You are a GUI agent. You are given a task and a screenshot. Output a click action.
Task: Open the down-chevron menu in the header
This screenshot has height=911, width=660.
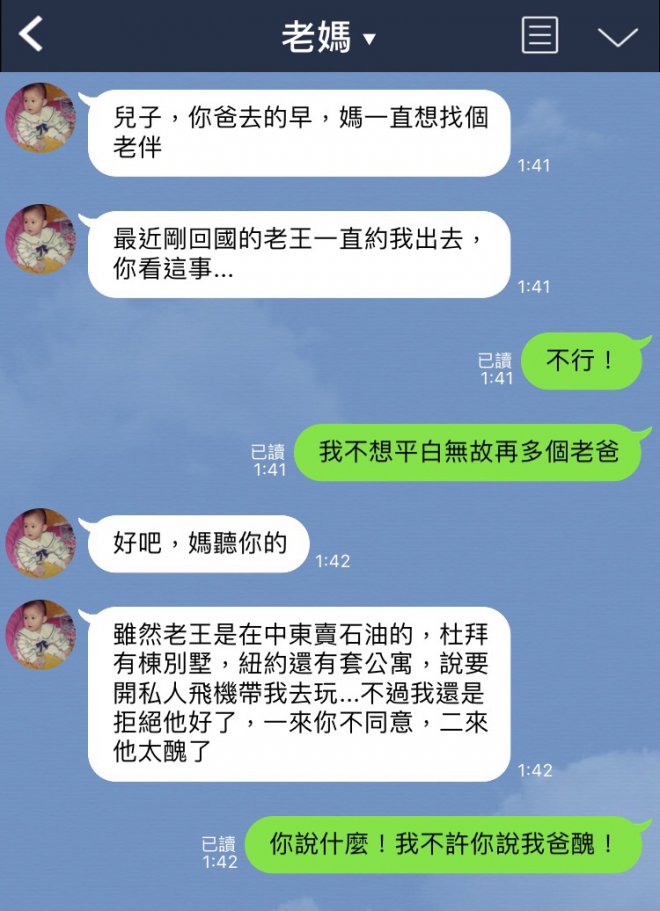pos(617,37)
